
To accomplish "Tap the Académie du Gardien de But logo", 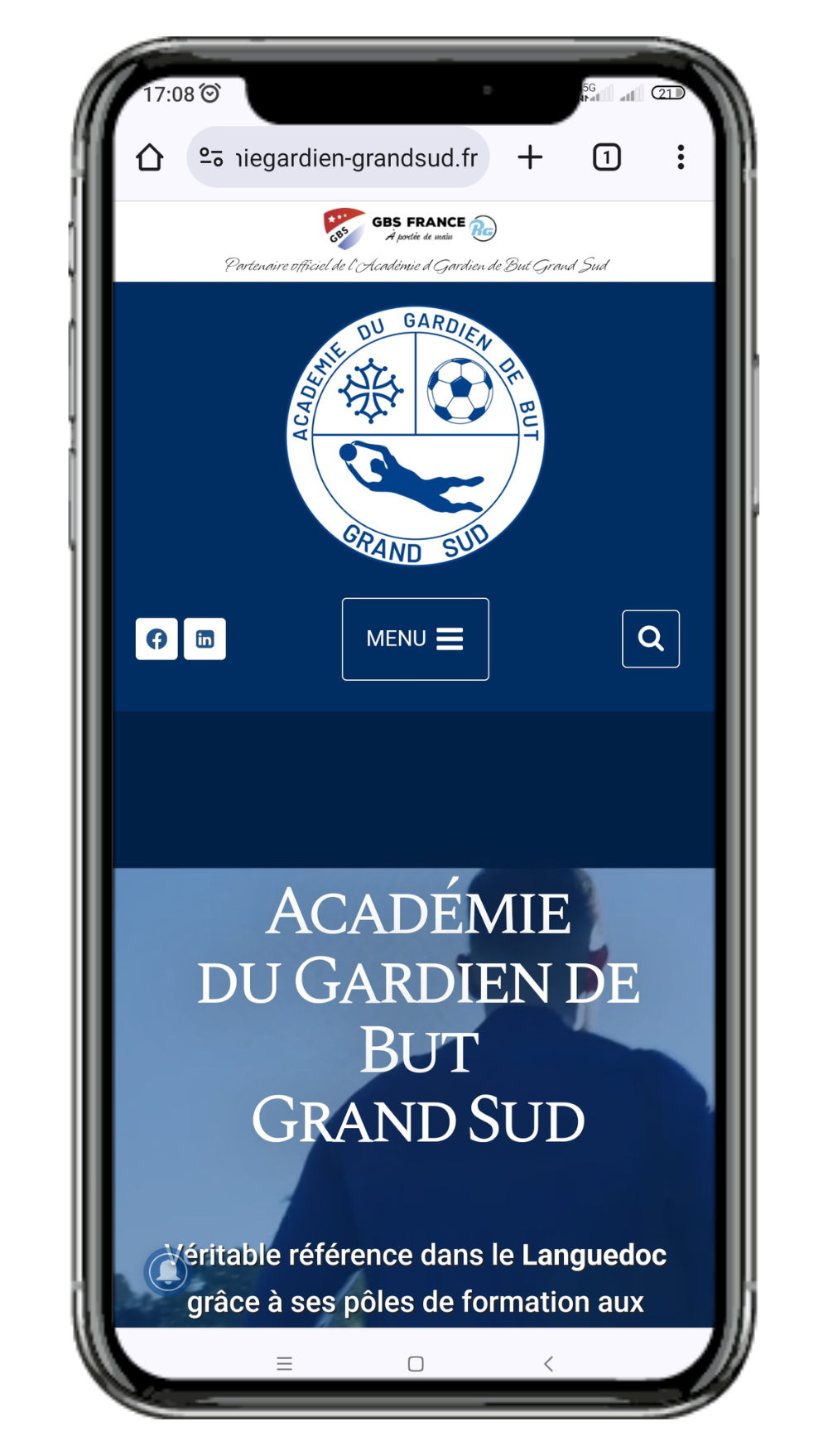I will [415, 436].
